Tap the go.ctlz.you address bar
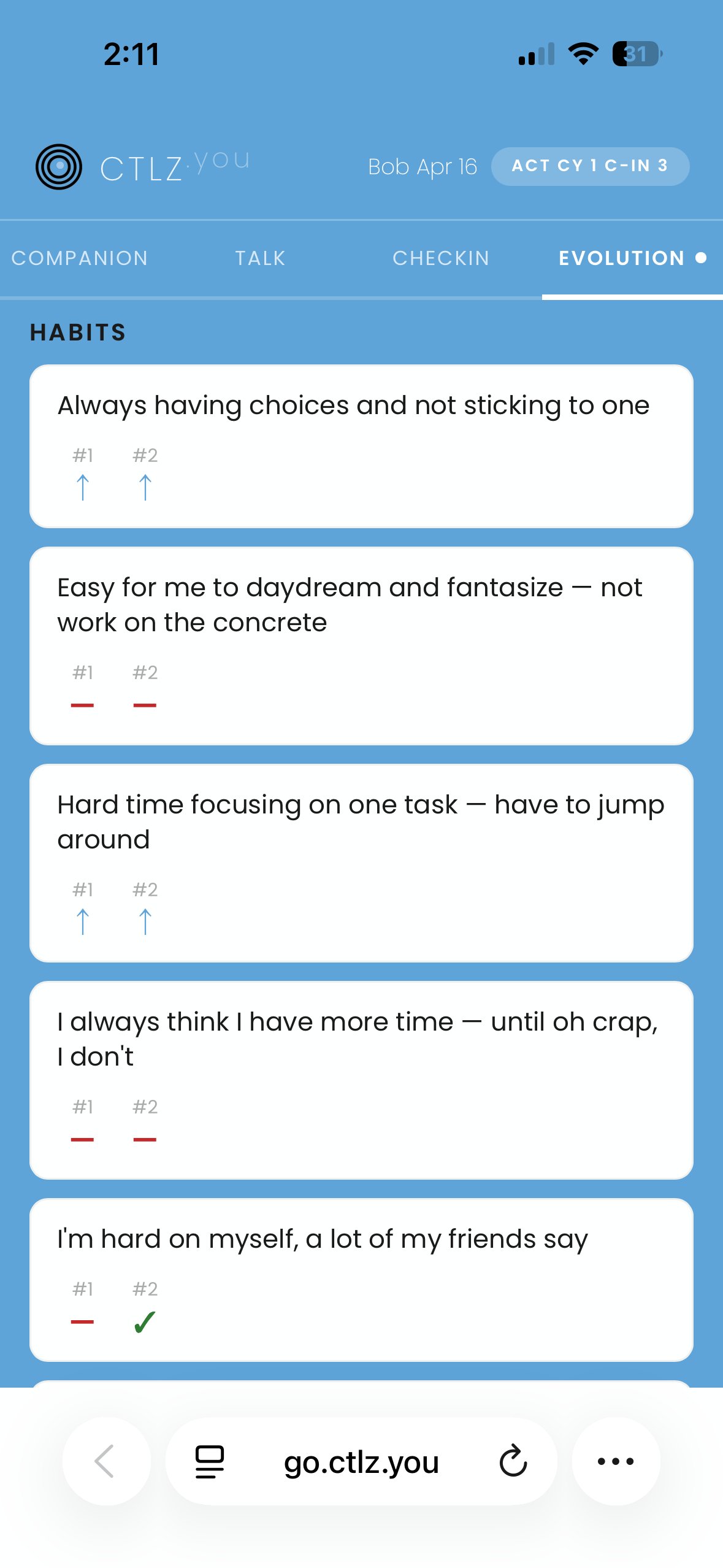Viewport: 723px width, 1568px height. tap(361, 1462)
